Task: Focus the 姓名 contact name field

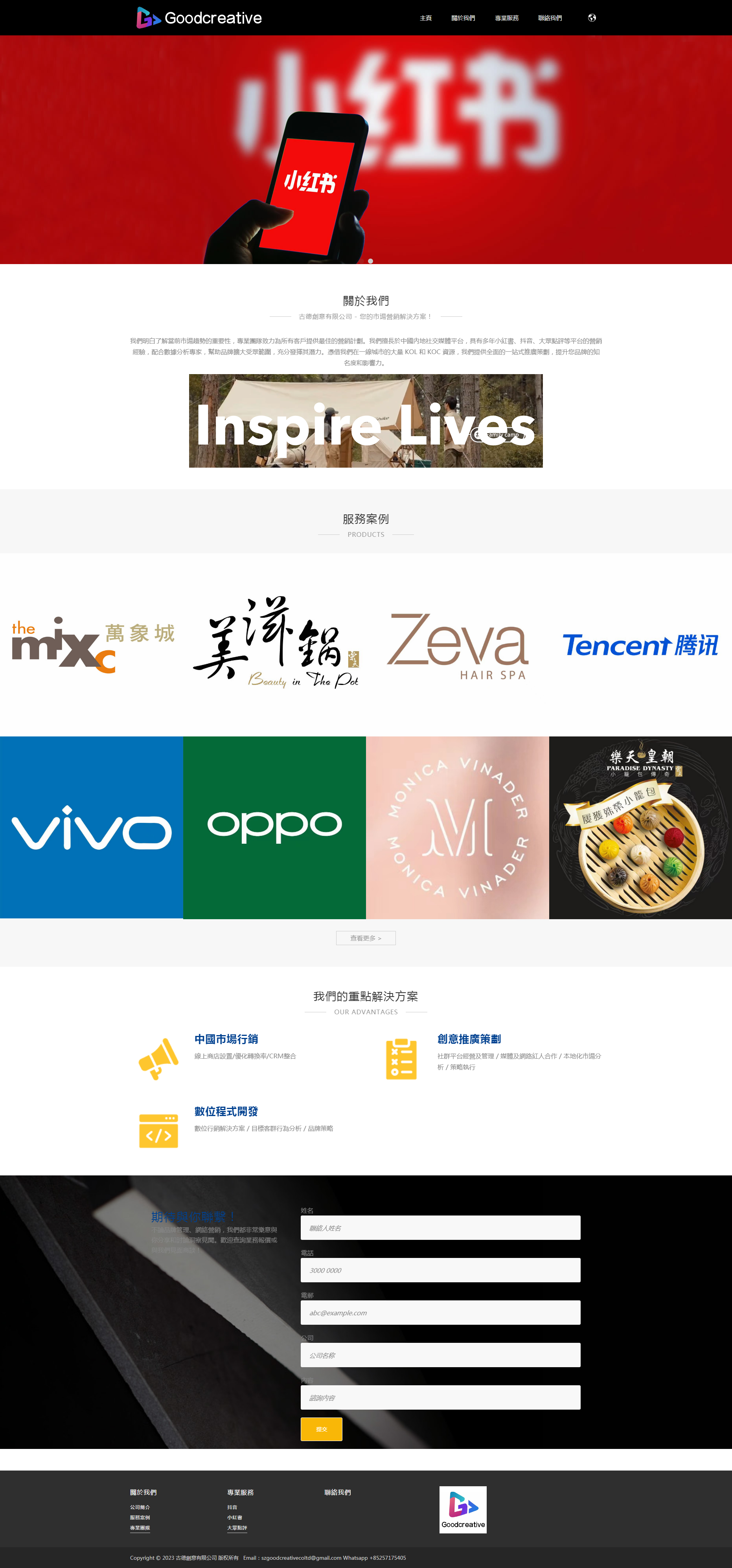Action: click(440, 1228)
